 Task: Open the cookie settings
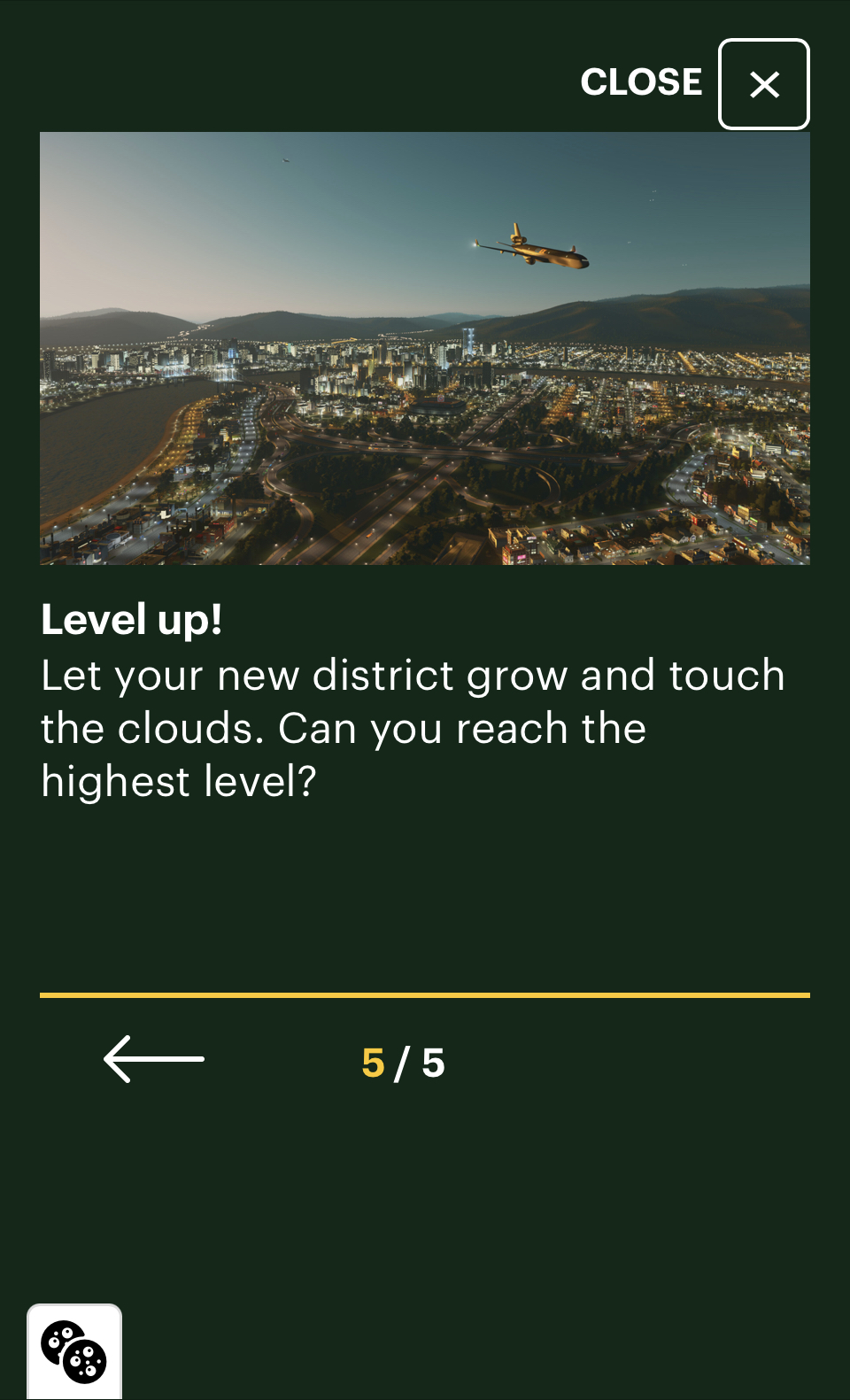74,1351
